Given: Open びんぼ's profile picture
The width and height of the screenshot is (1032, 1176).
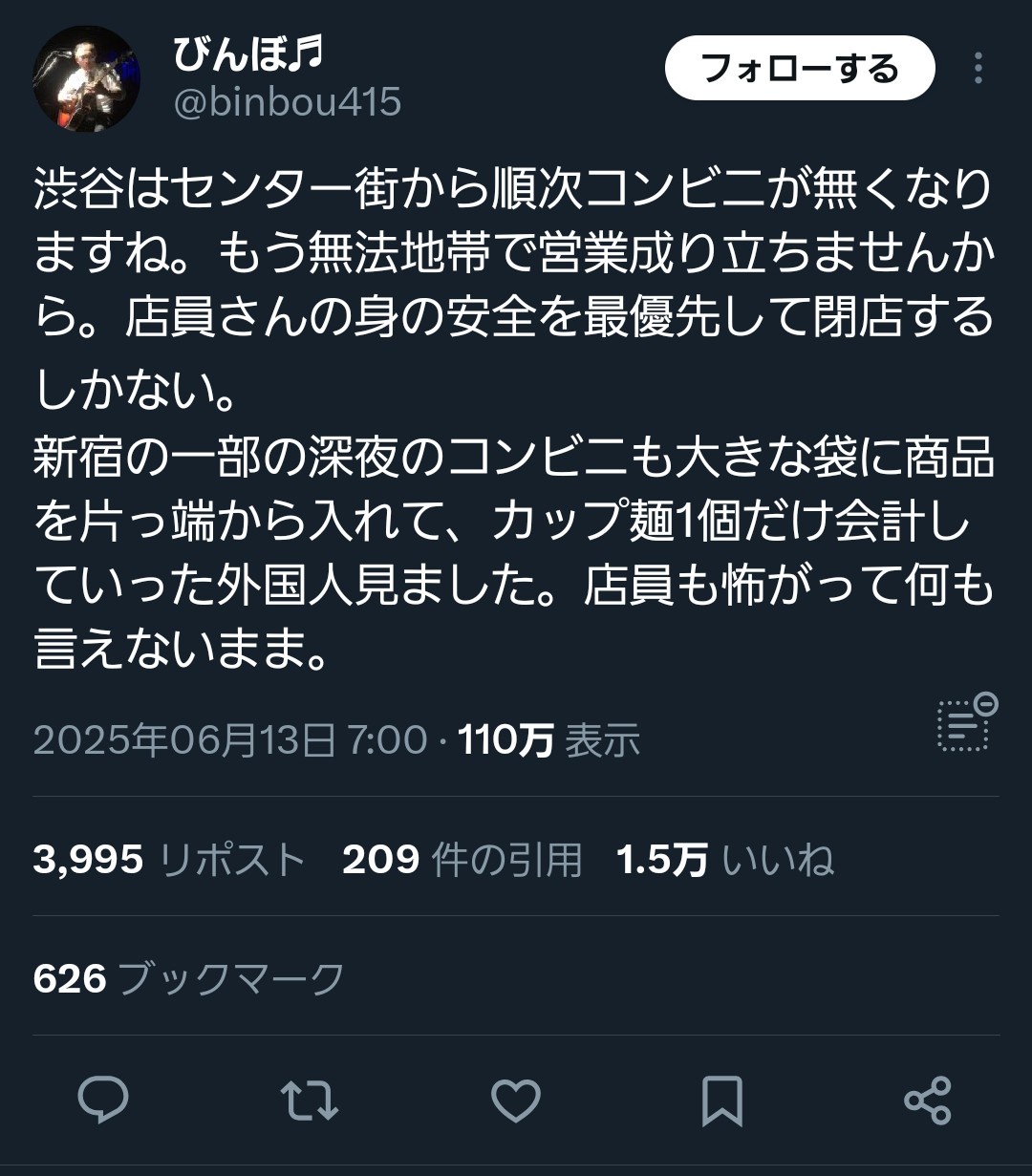Looking at the screenshot, I should 86,78.
